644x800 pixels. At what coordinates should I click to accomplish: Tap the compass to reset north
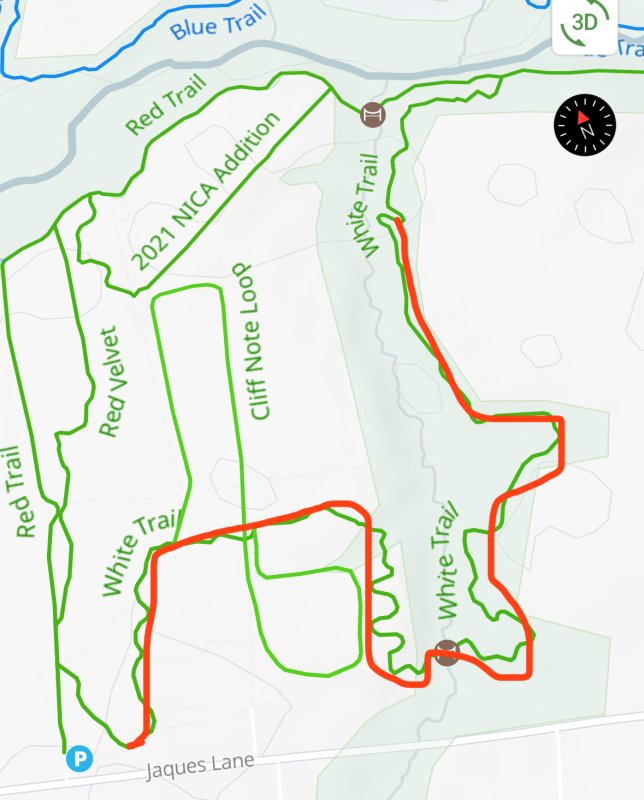pos(584,127)
